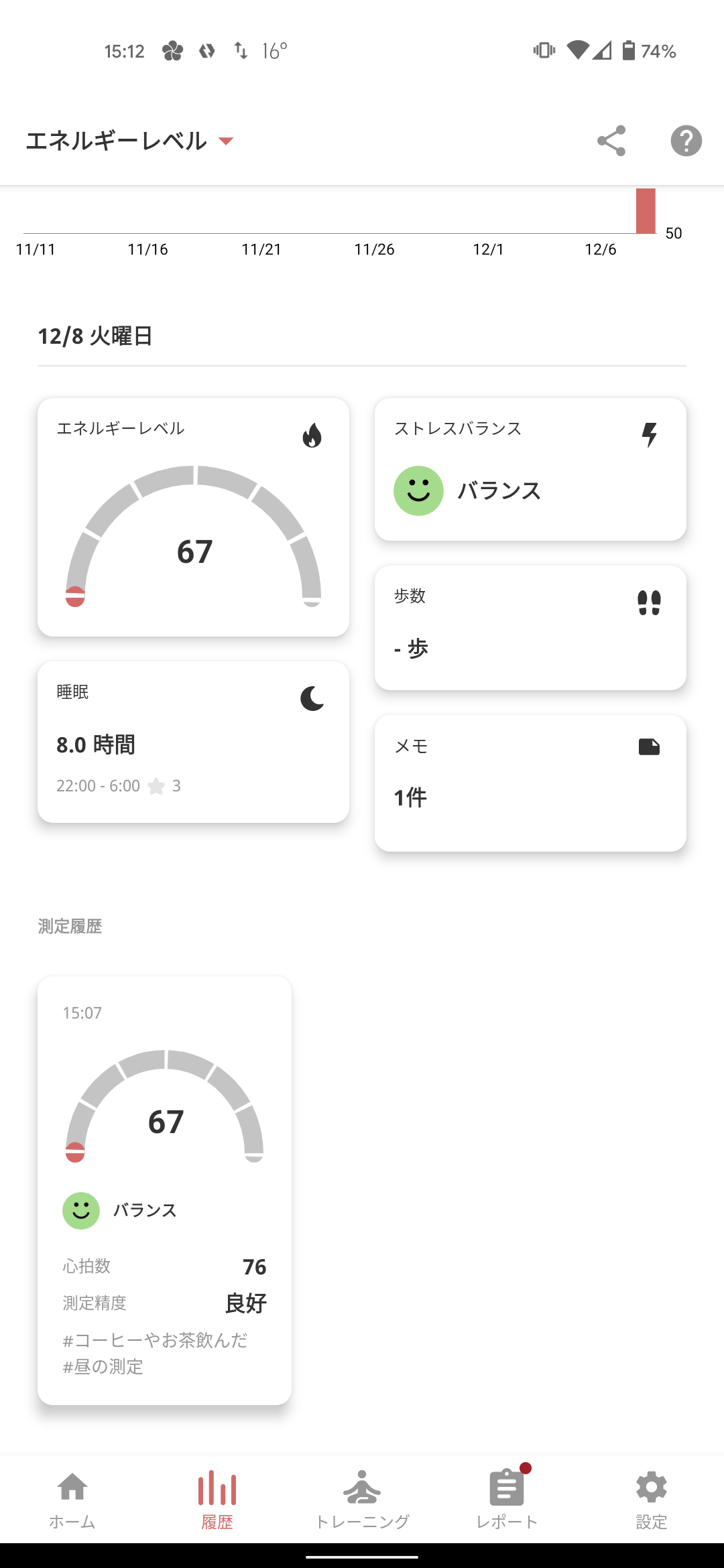
Task: Open the 15:07 measurement history card
Action: [164, 1189]
